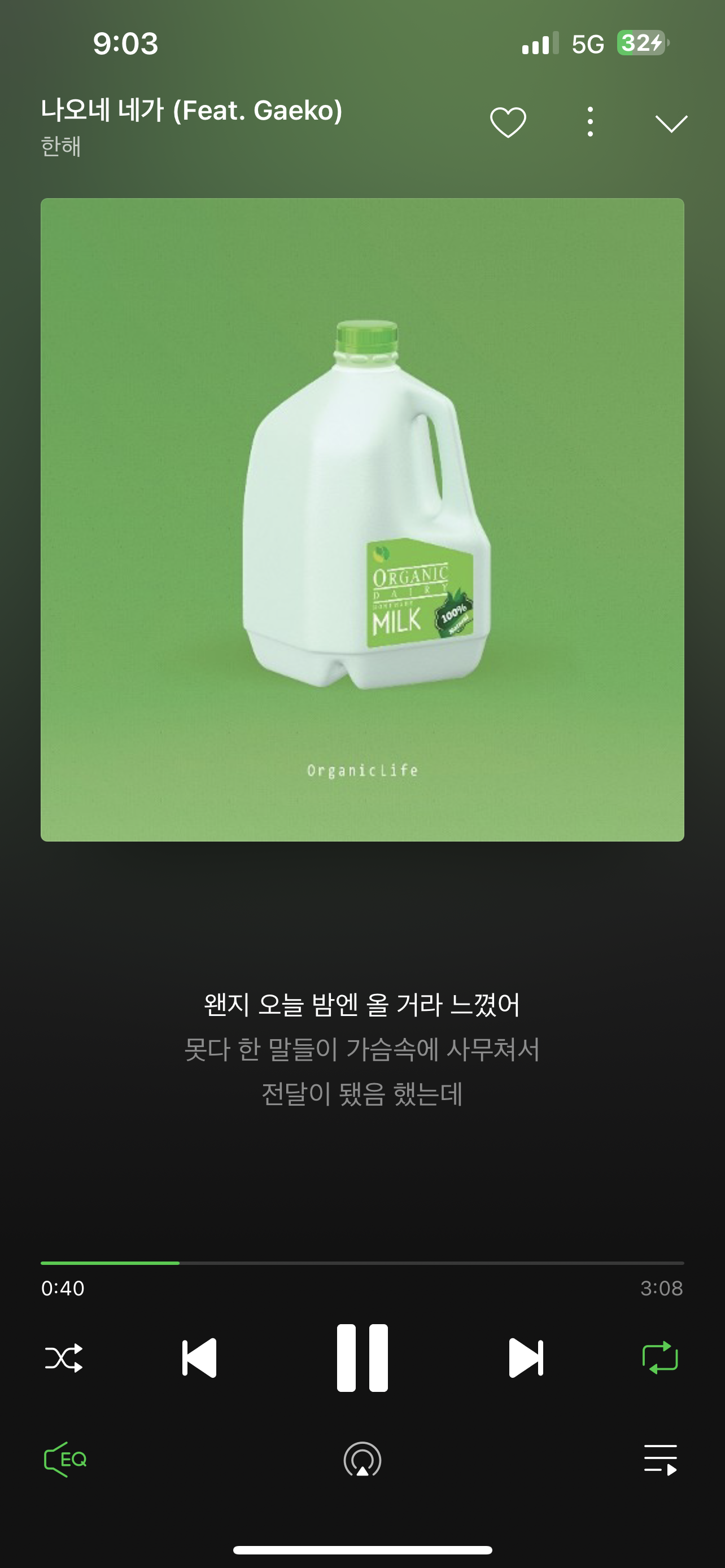Open the play queue list
The image size is (725, 1568).
[660, 1460]
